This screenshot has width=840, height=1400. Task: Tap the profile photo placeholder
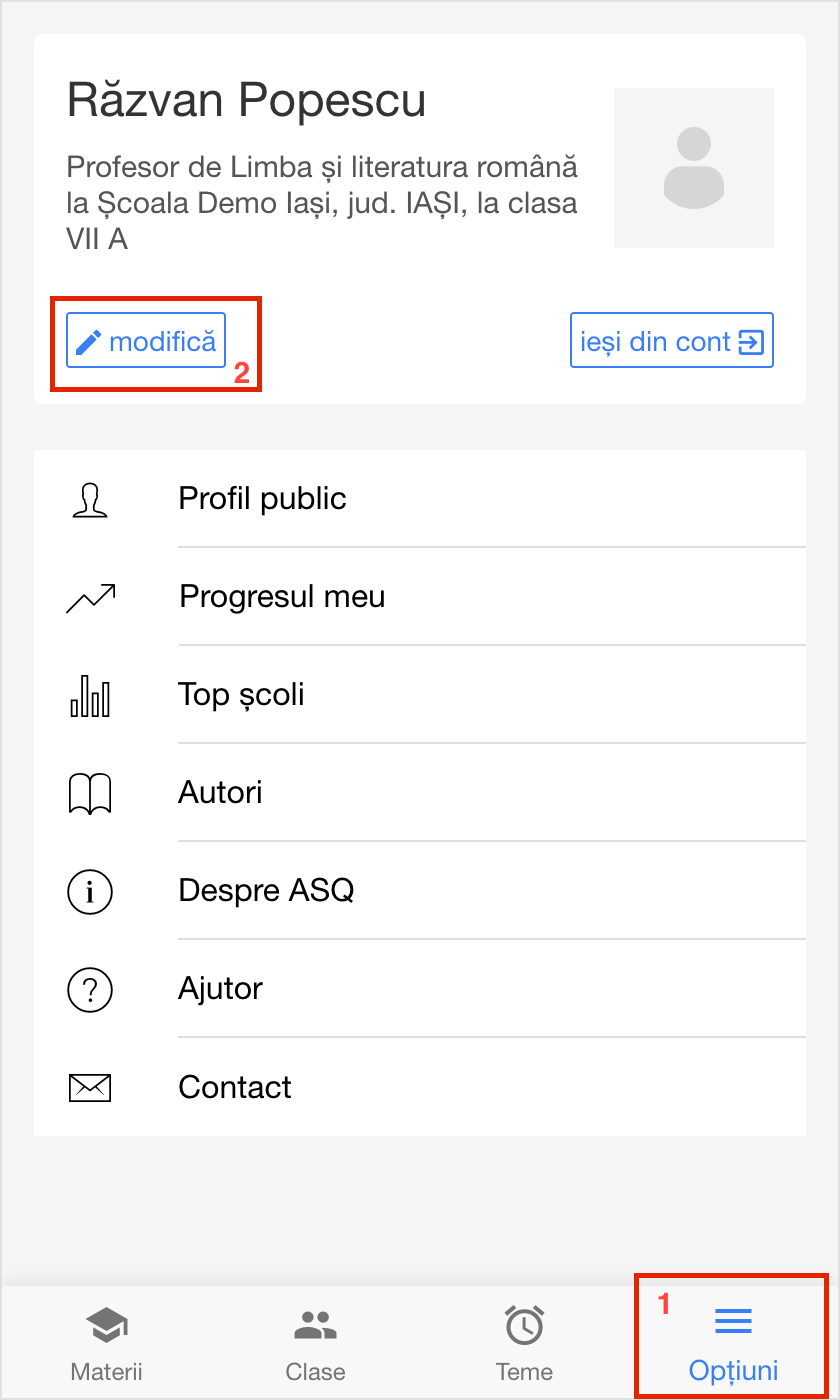tap(694, 168)
